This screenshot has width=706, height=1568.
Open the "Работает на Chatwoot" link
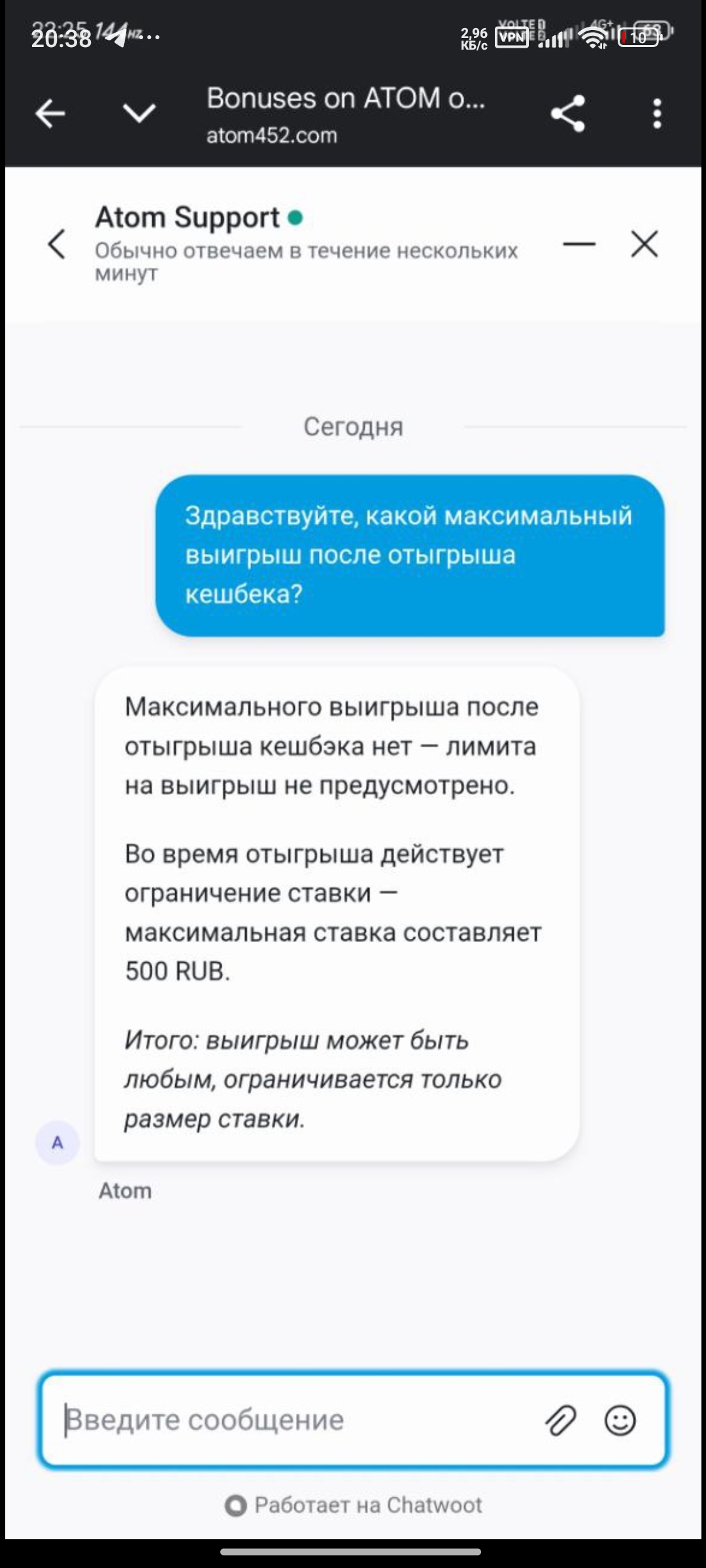(354, 1505)
